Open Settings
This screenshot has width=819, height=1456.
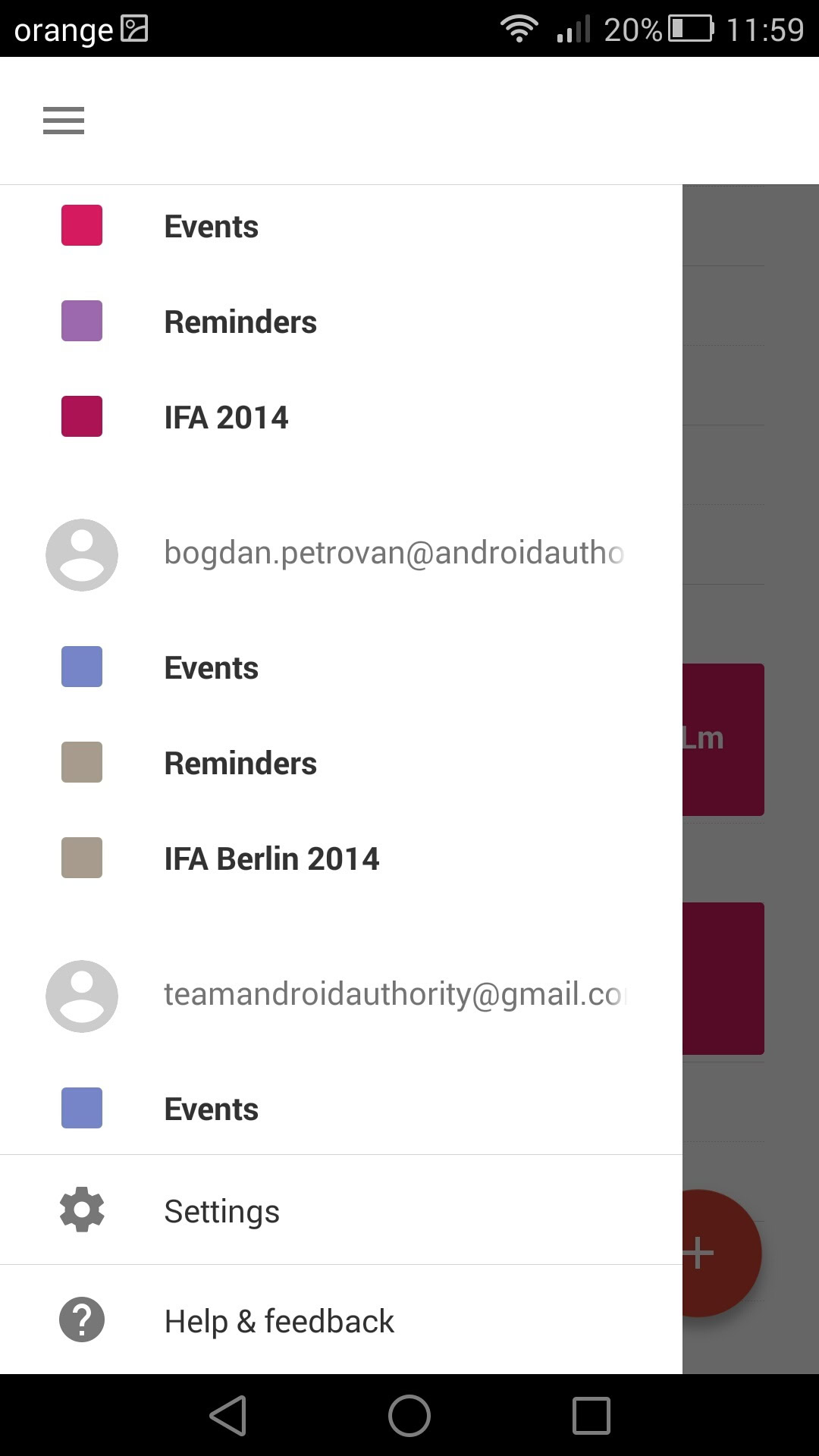221,1211
